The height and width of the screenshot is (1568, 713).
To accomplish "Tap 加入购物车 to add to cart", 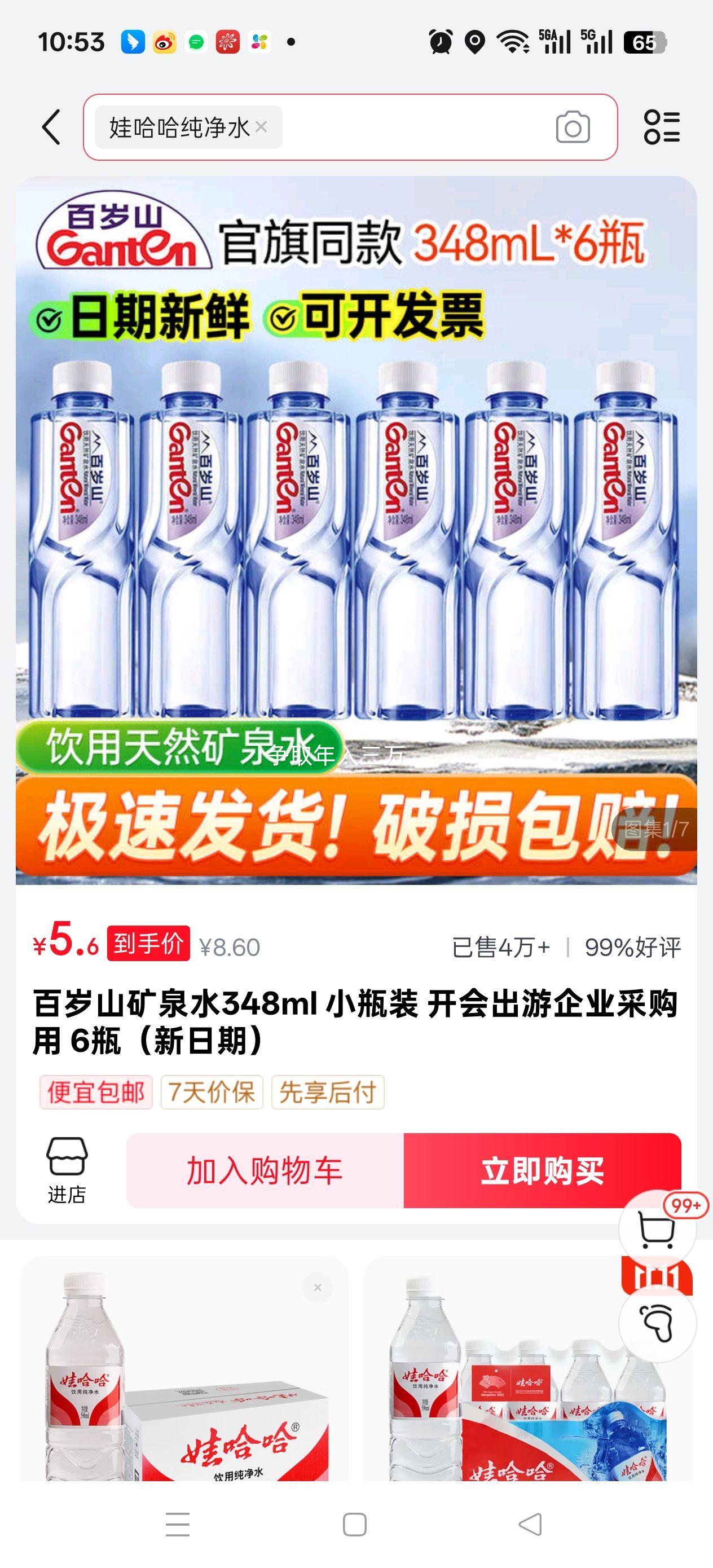I will tap(265, 1170).
